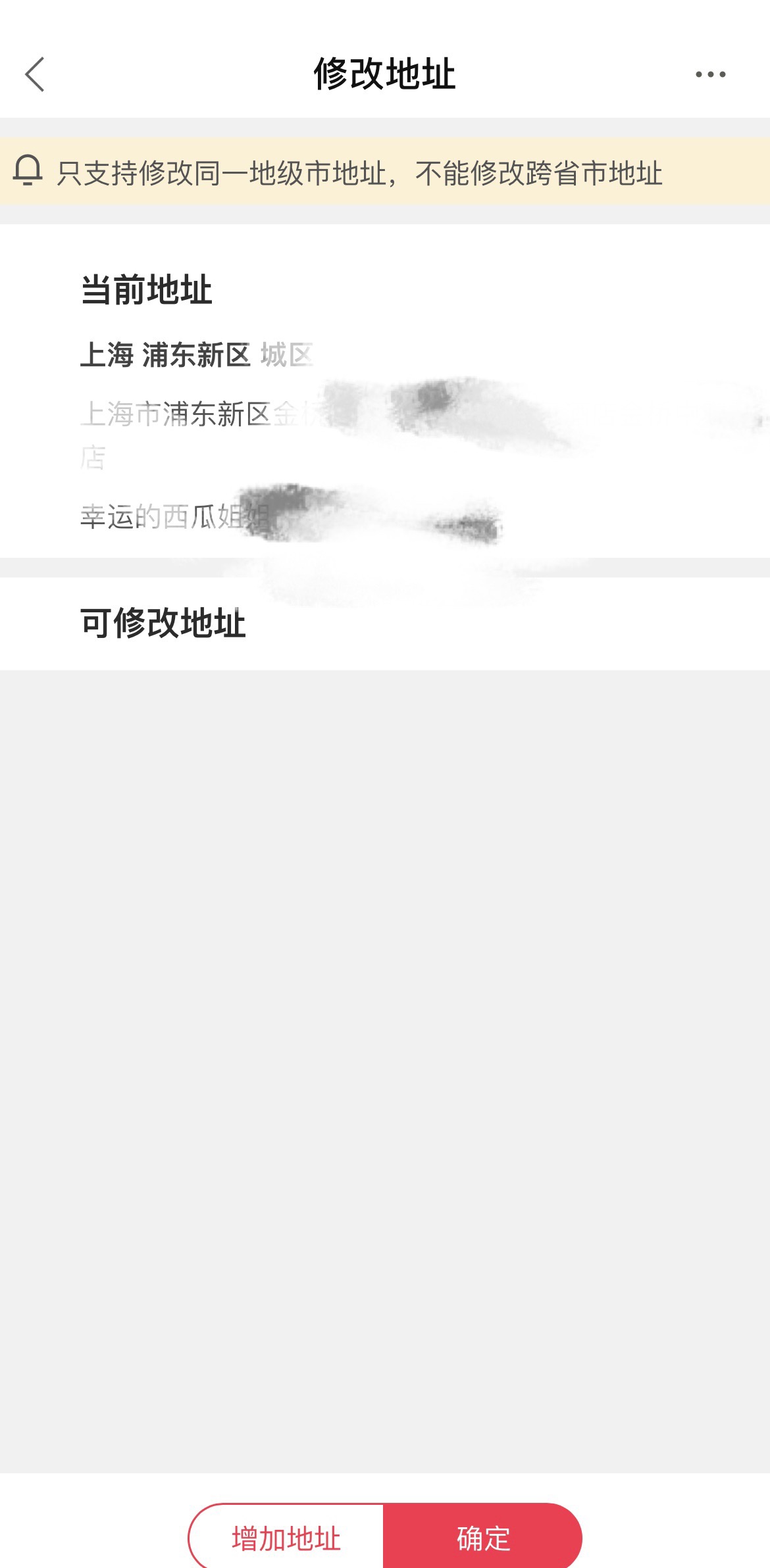Screen dimensions: 770x1568
Task: Confirm with the red 确定 button
Action: pyautogui.click(x=483, y=1538)
